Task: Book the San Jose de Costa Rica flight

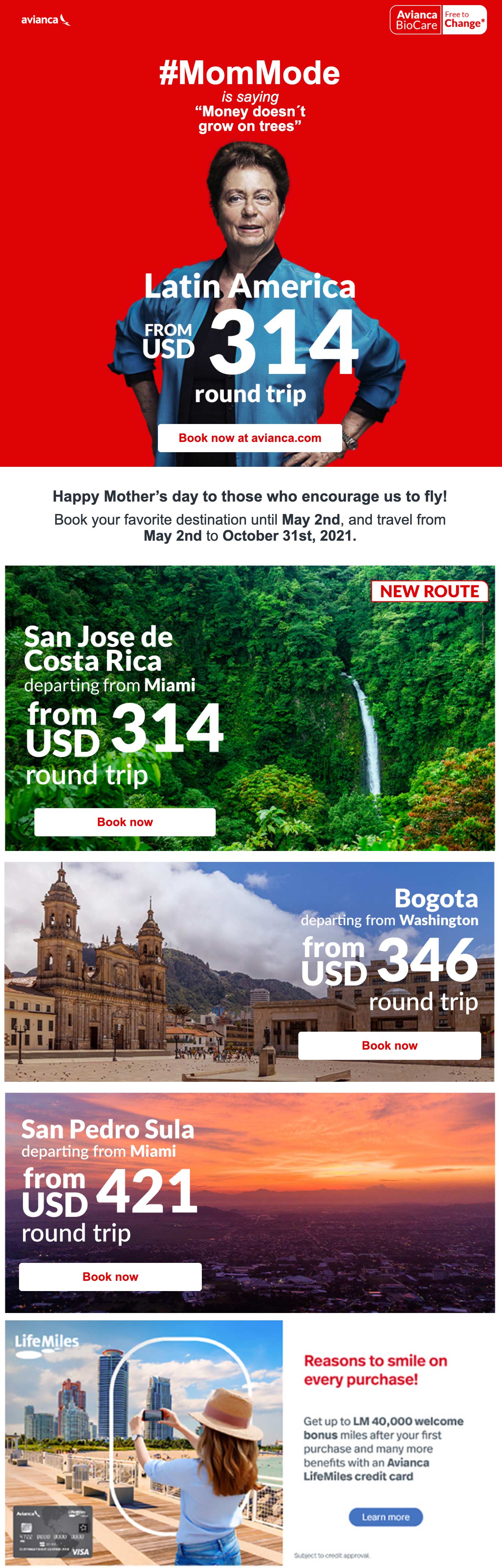Action: [125, 822]
